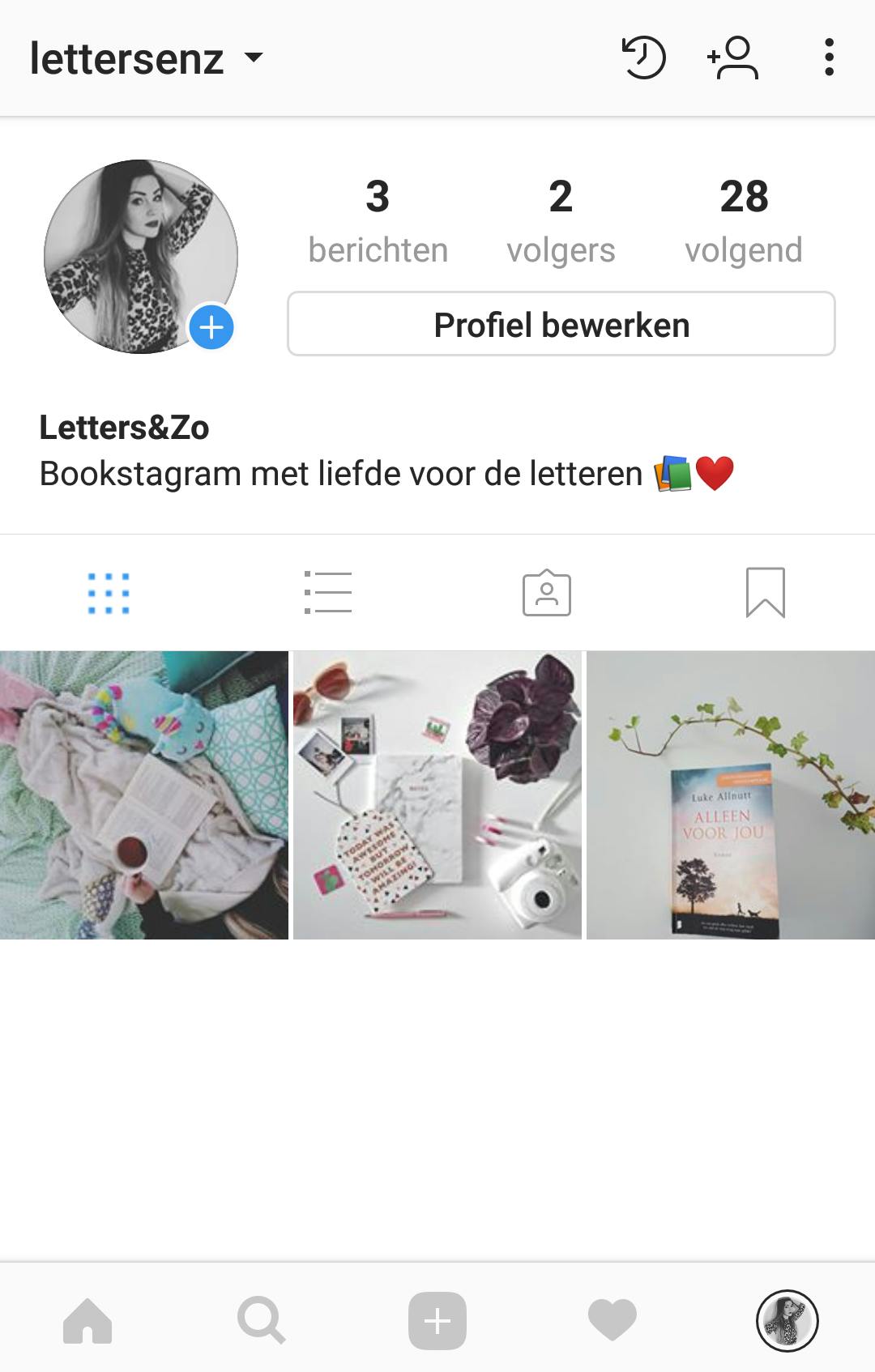Open the activity heart tab
875x1372 pixels.
(x=612, y=1320)
